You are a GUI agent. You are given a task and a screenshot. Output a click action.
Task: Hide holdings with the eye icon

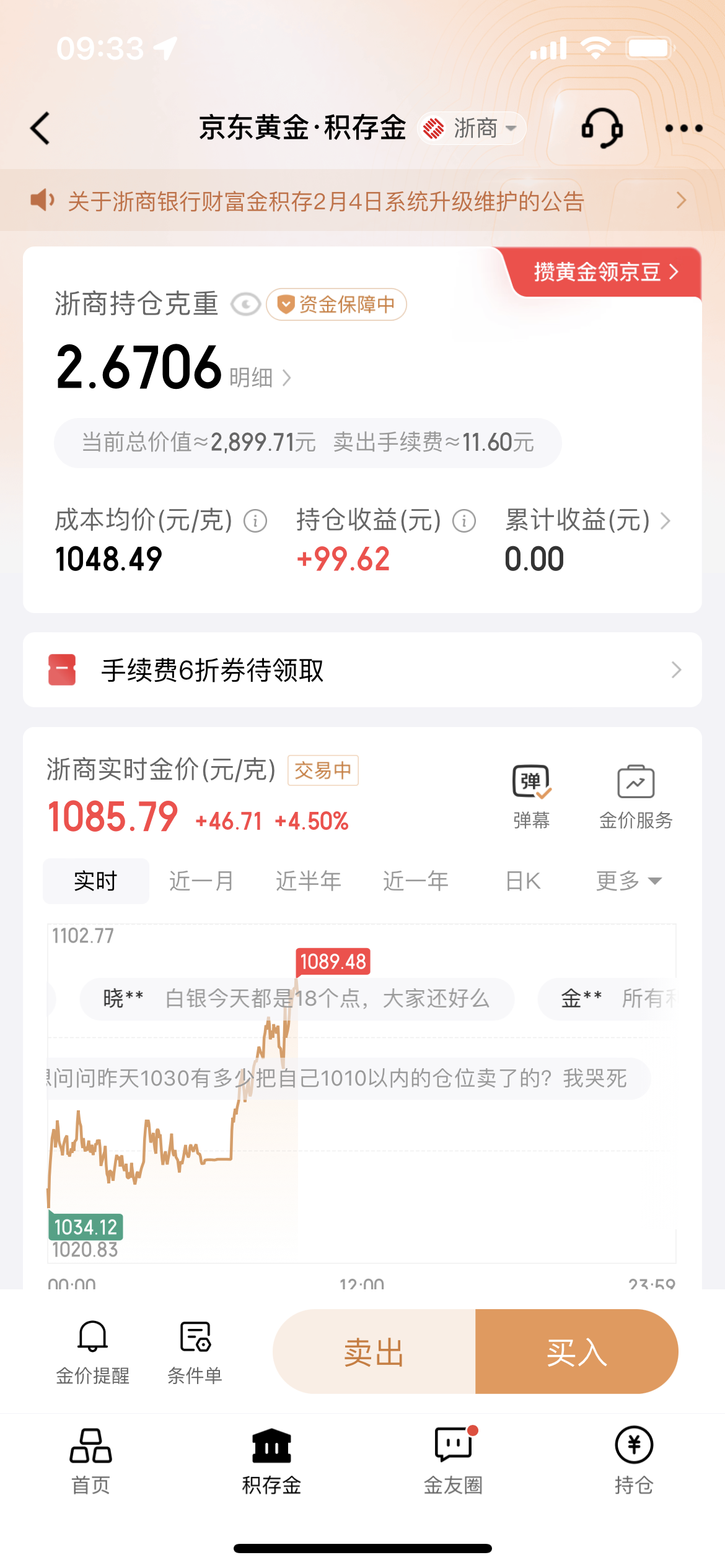[245, 305]
